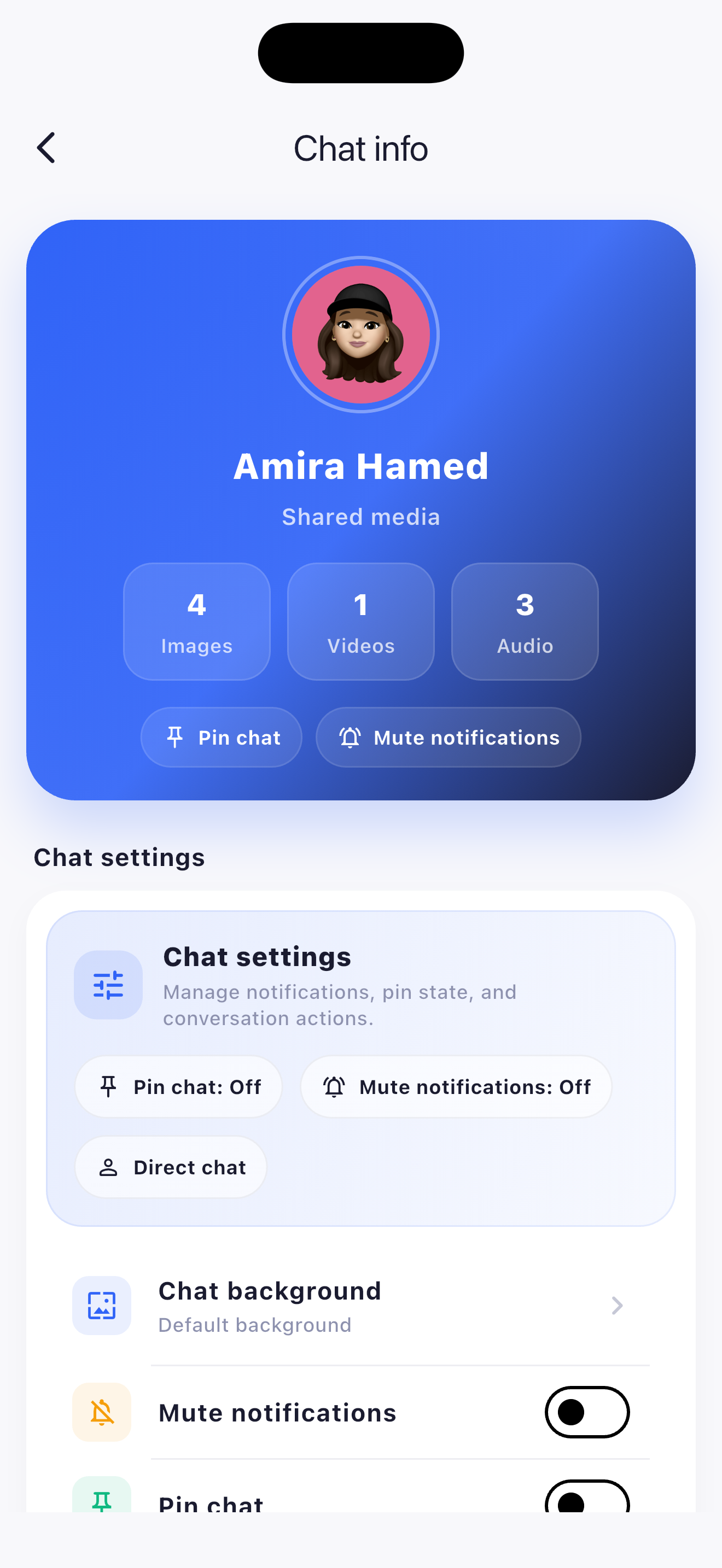Click the Pin chat button

click(x=221, y=737)
